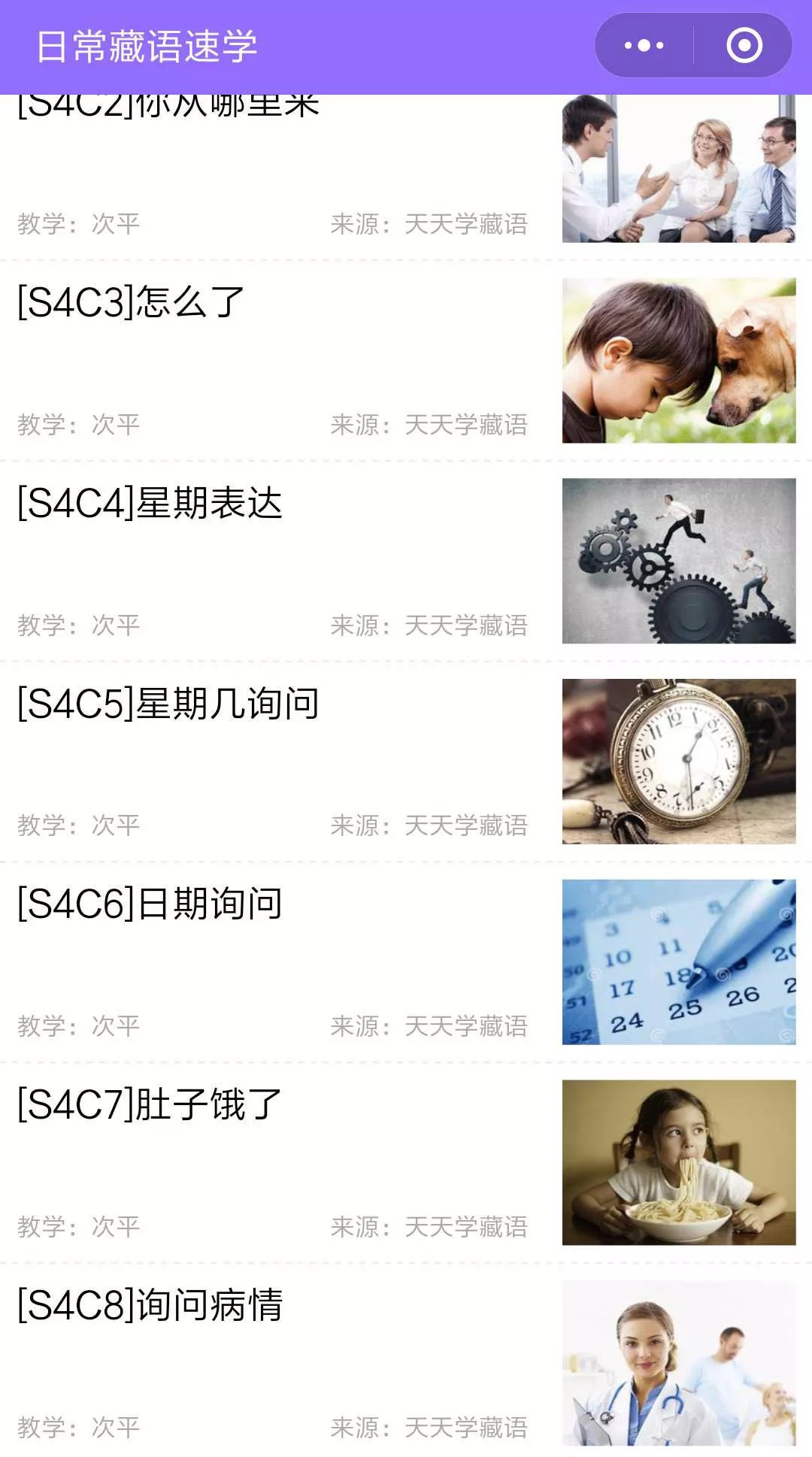The height and width of the screenshot is (1457, 812).
Task: Open lesson [S4C7]肚子饿了
Action: (x=150, y=1105)
